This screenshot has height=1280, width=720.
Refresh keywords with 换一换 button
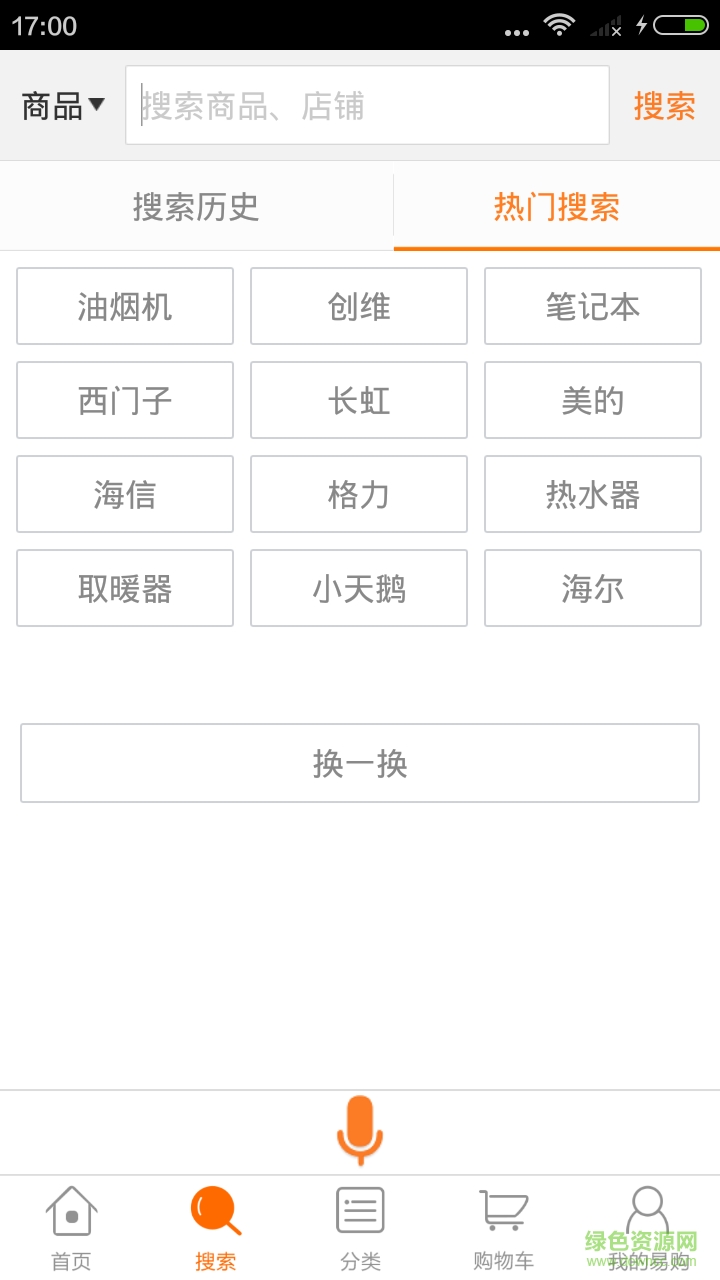360,763
